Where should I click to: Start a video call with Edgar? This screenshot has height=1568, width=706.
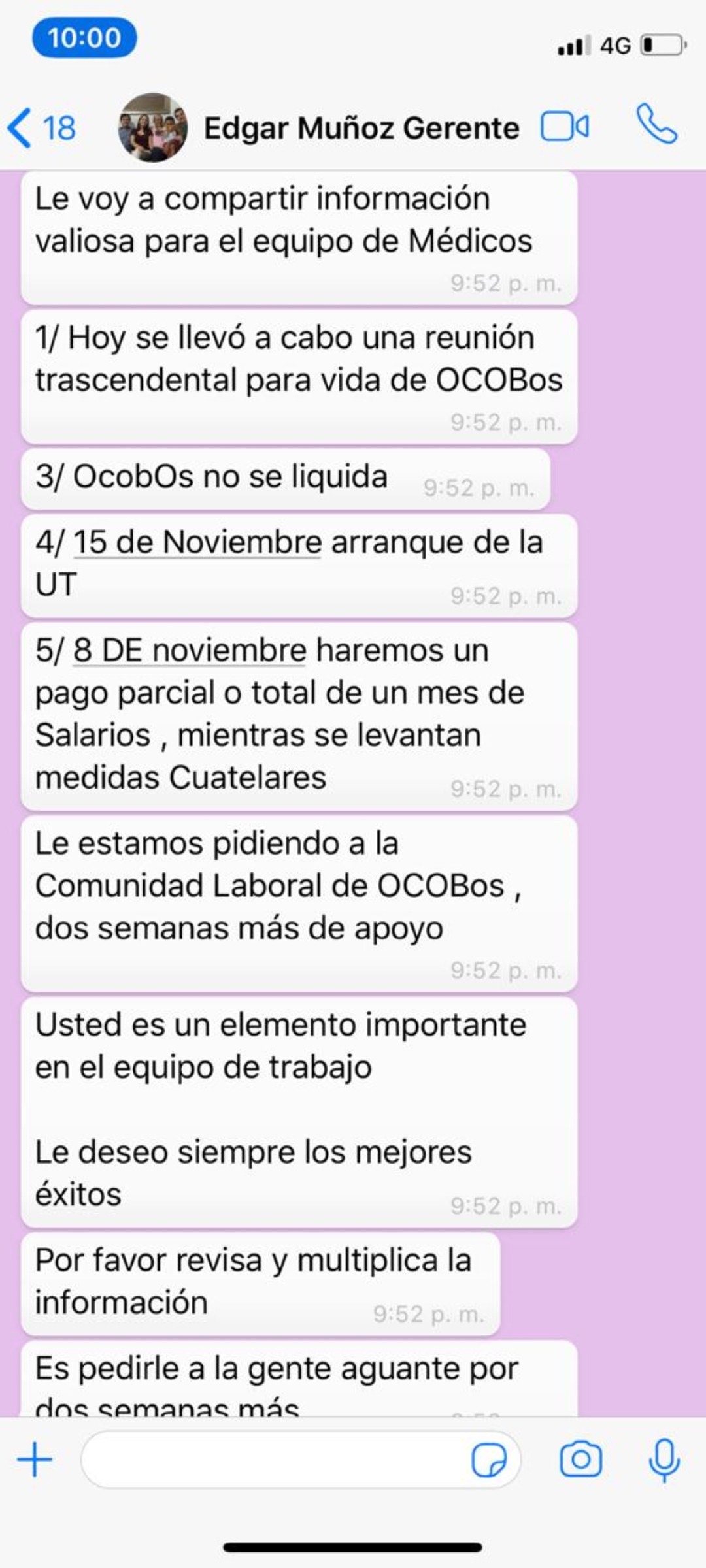pos(565,127)
